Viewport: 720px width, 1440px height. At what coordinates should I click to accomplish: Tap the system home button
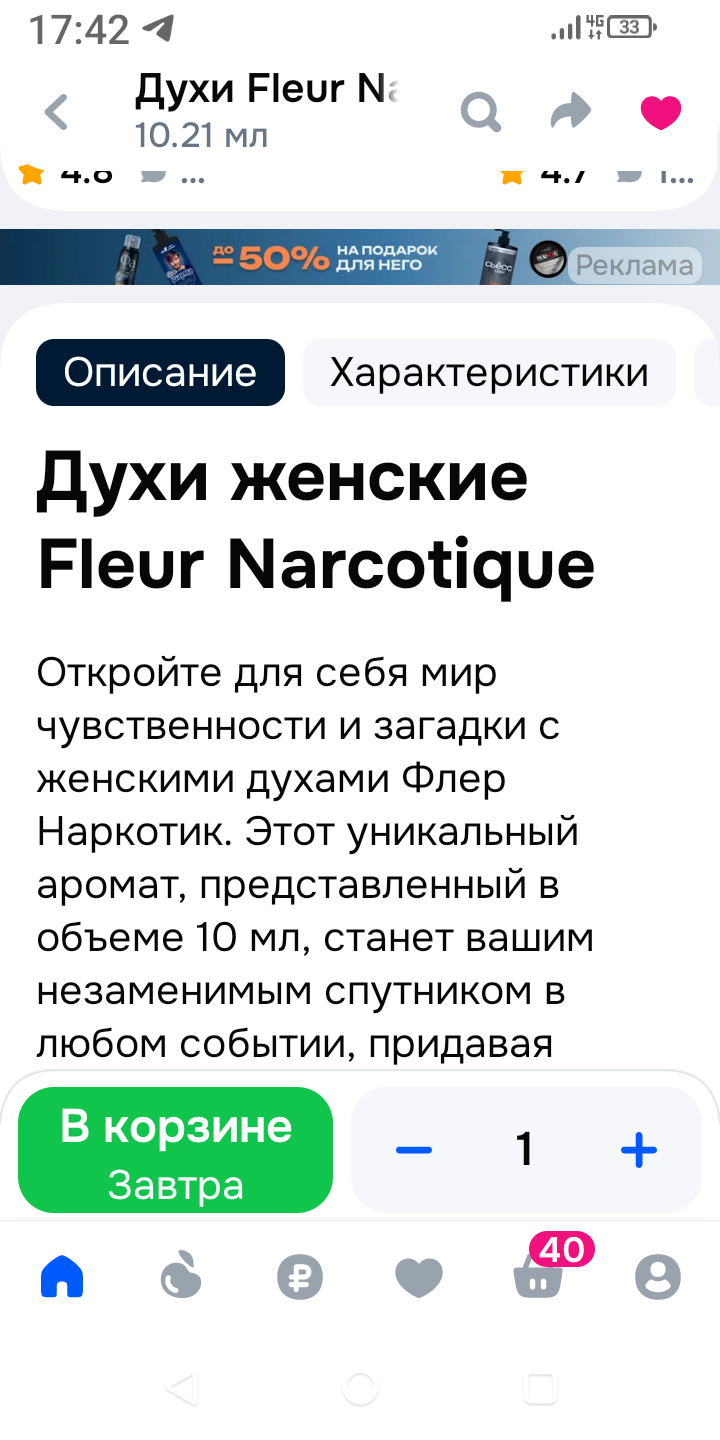tap(360, 1388)
